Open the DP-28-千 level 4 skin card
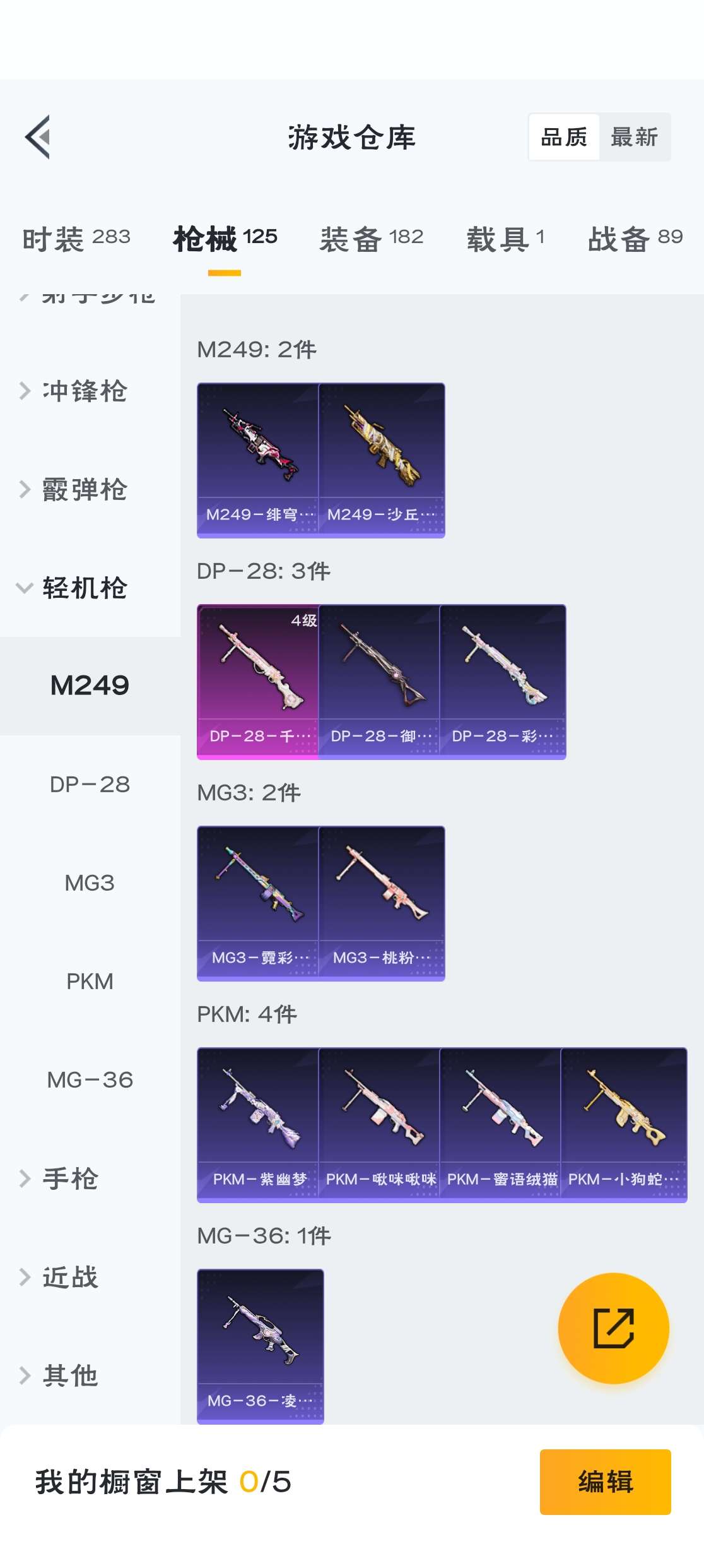Viewport: 704px width, 1568px height. point(259,680)
